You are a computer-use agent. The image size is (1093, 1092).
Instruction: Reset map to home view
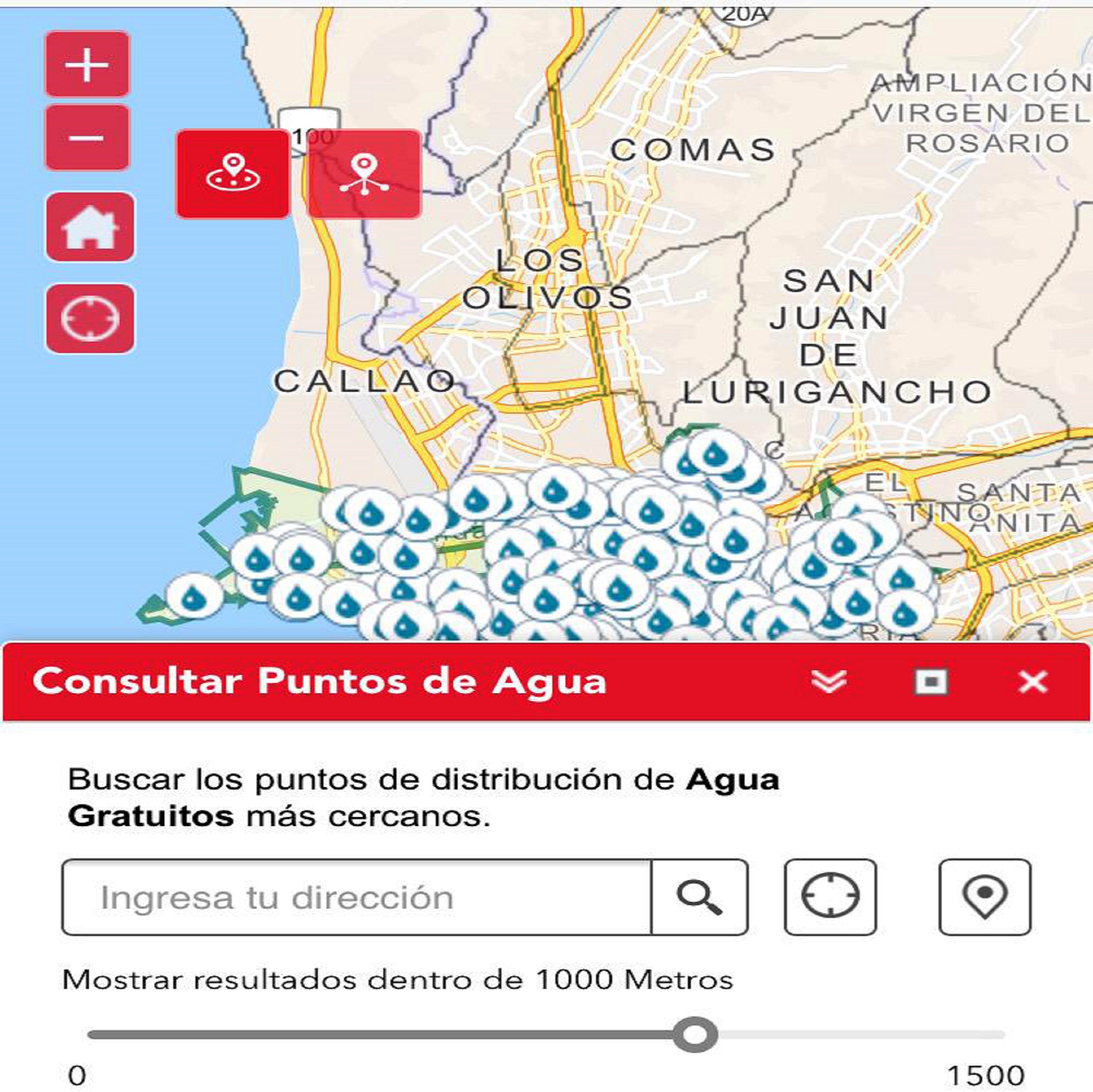(x=90, y=227)
